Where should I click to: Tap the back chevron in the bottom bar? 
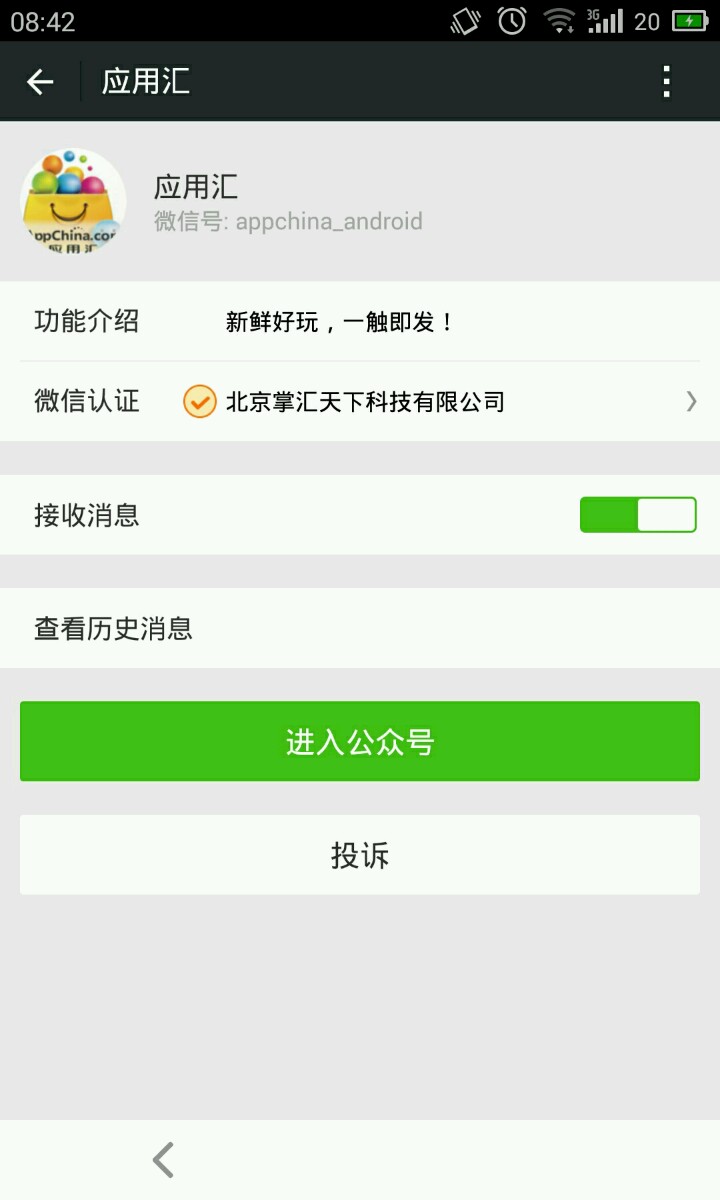[x=163, y=1160]
